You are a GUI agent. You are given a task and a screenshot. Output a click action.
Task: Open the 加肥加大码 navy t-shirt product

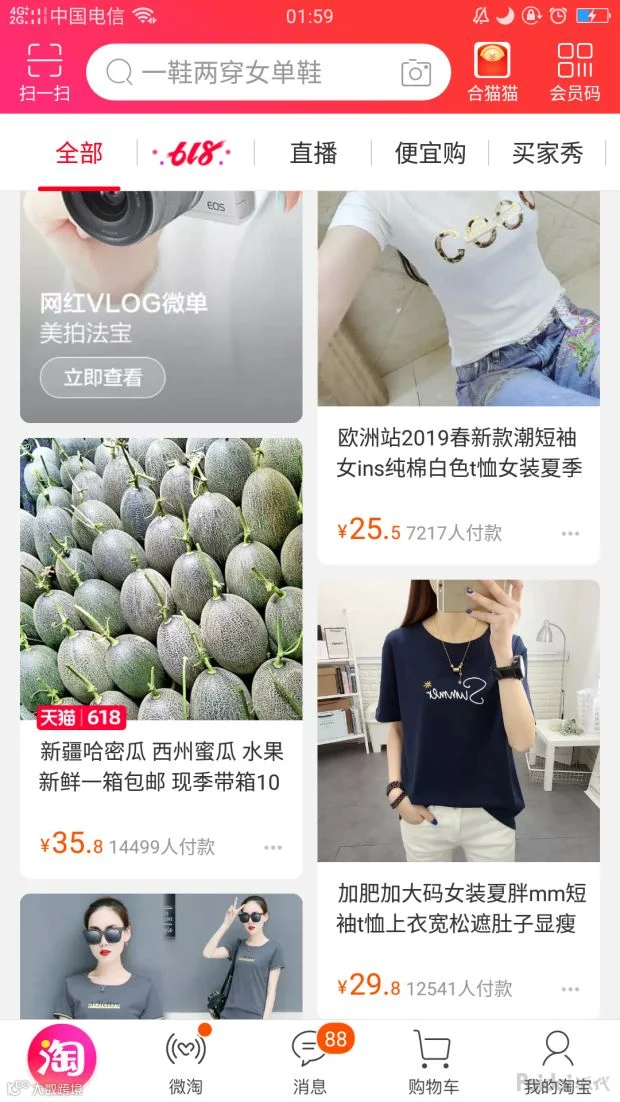[458, 799]
